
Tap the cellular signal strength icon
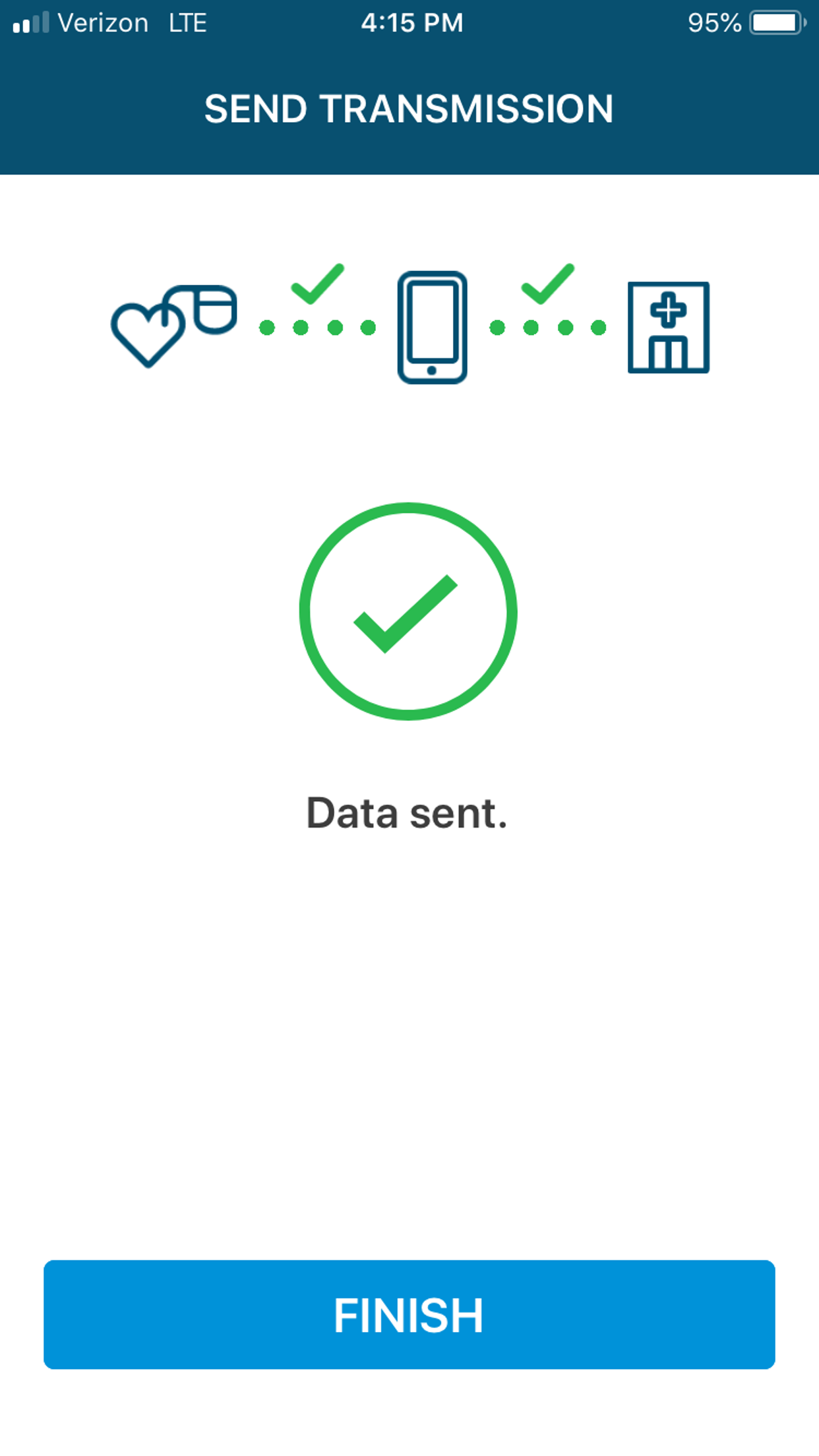tap(32, 22)
